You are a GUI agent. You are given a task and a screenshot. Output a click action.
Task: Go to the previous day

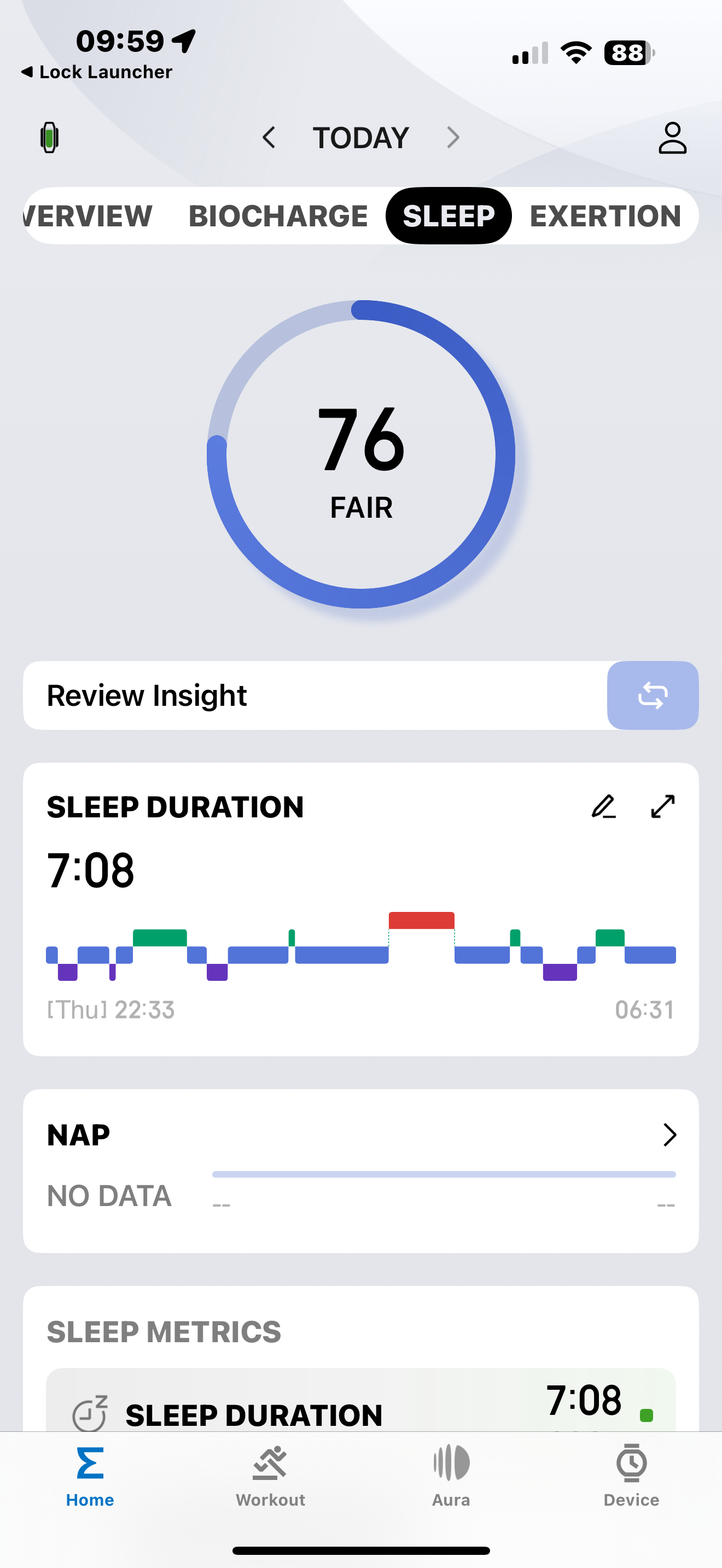pos(269,138)
